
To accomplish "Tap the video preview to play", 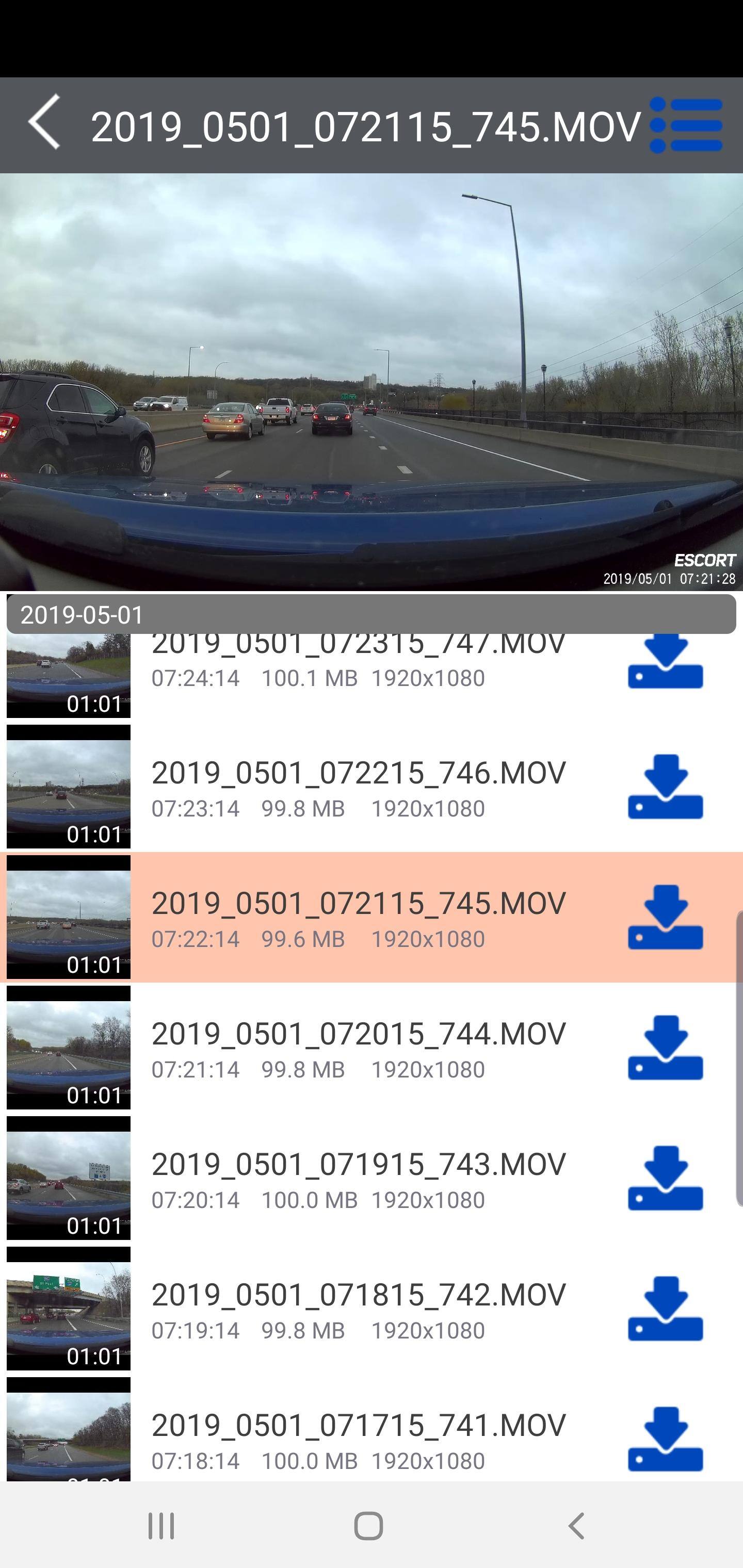I will [x=372, y=382].
